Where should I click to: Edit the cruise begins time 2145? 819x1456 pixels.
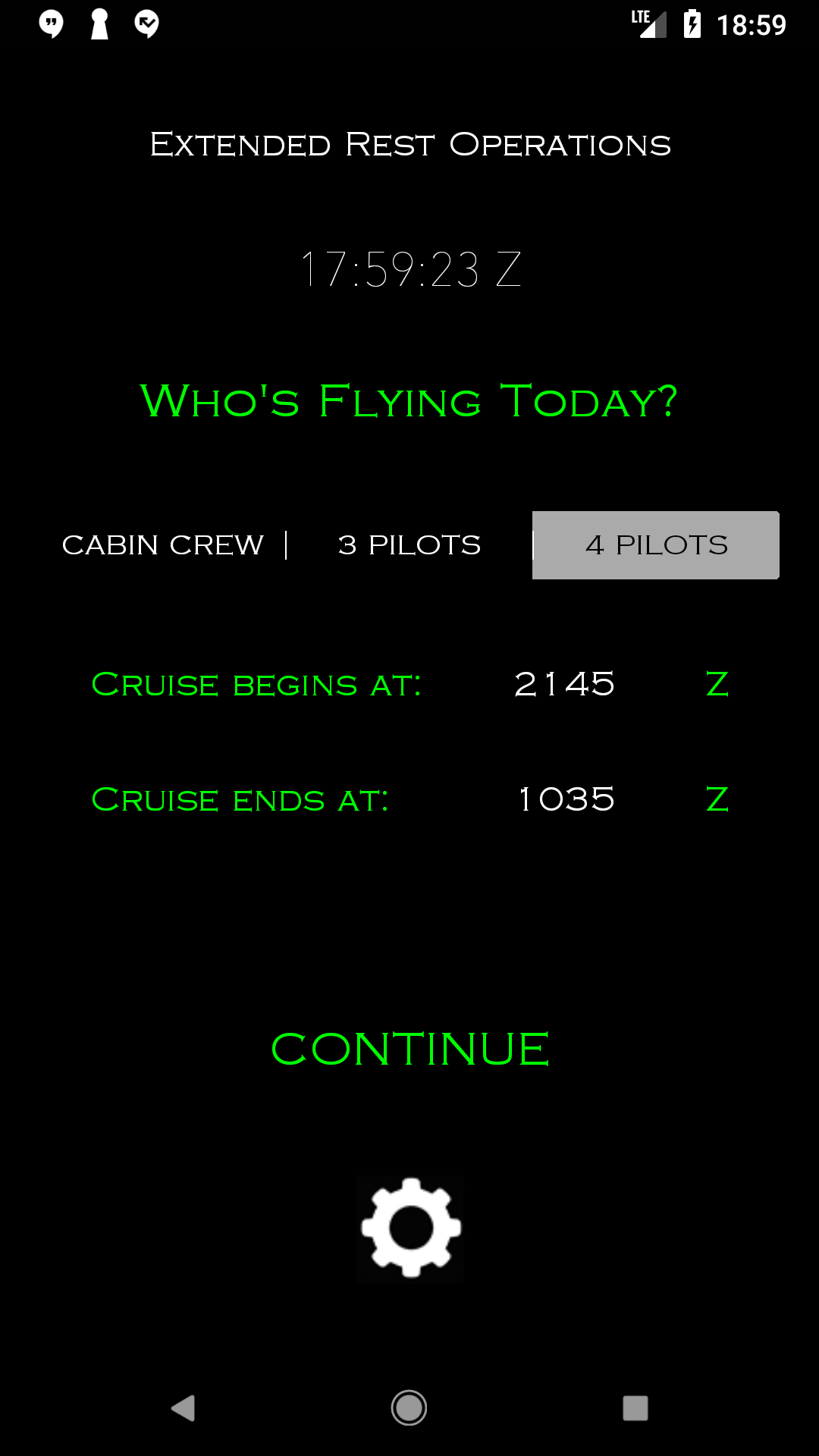(x=564, y=685)
